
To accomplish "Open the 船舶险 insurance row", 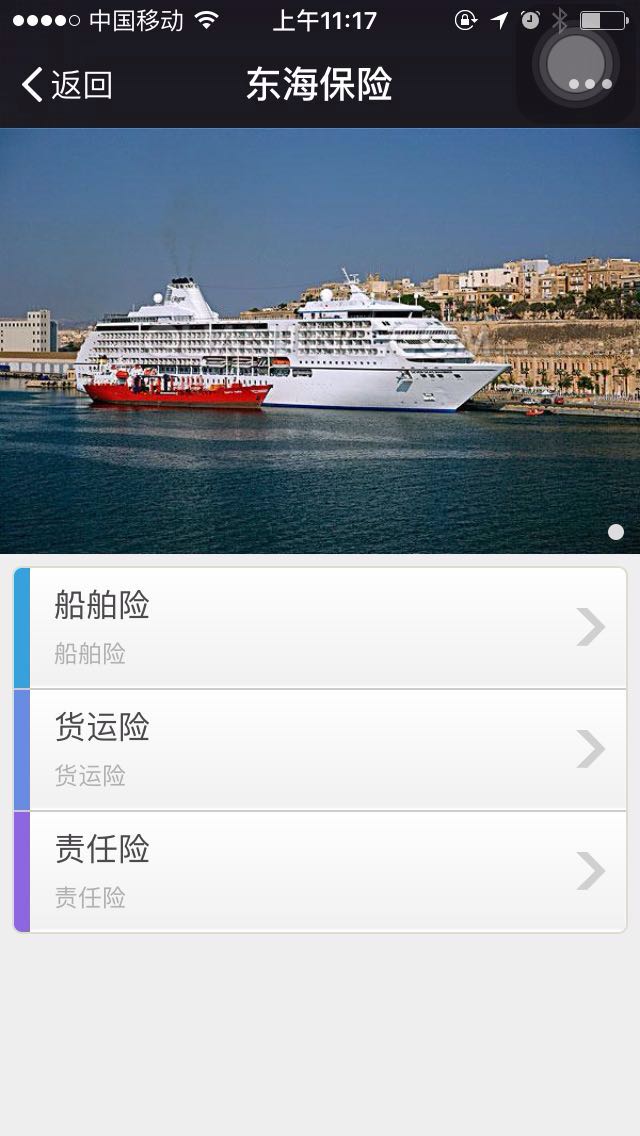I will click(x=320, y=628).
